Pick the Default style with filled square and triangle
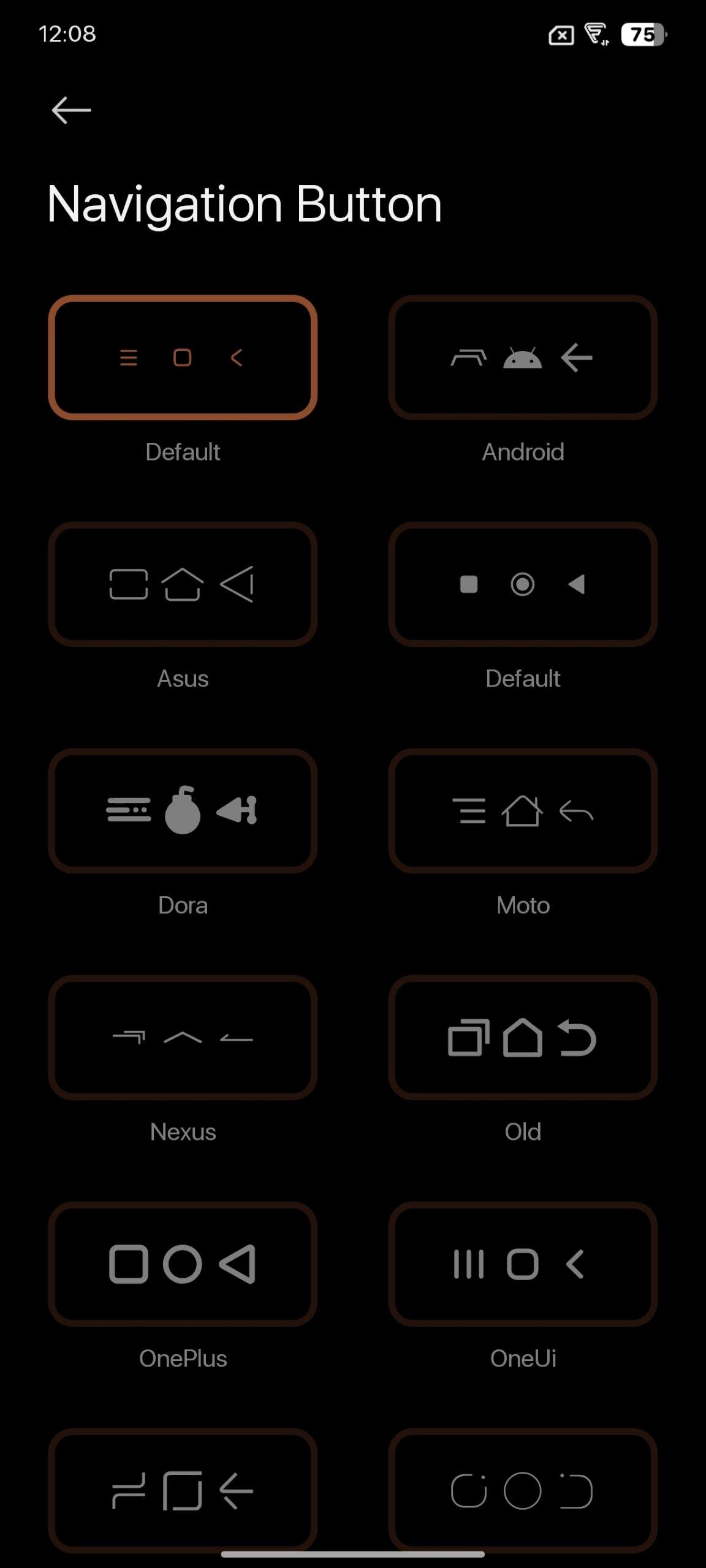The height and width of the screenshot is (1568, 706). 523,584
